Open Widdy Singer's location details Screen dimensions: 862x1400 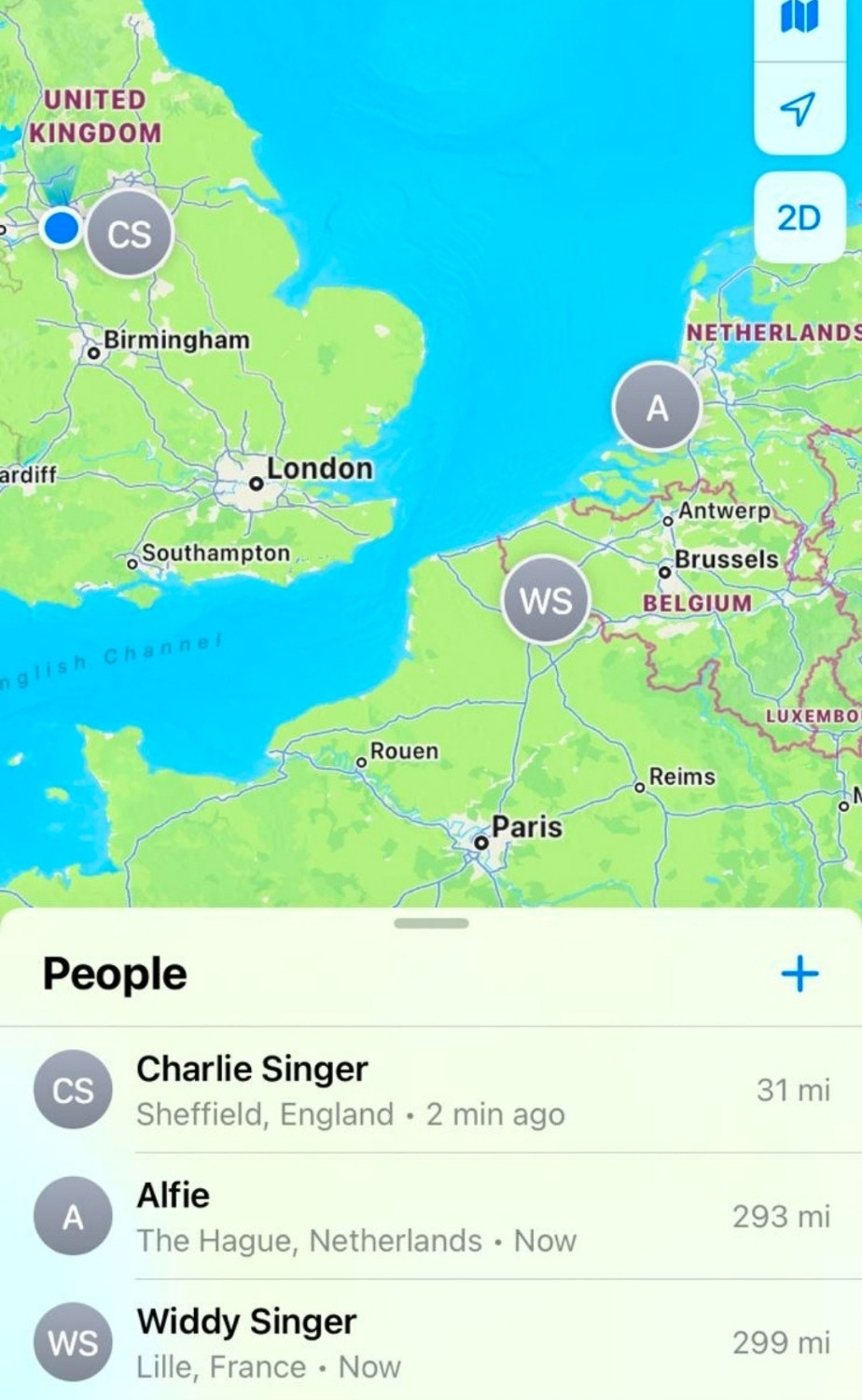[x=431, y=1342]
